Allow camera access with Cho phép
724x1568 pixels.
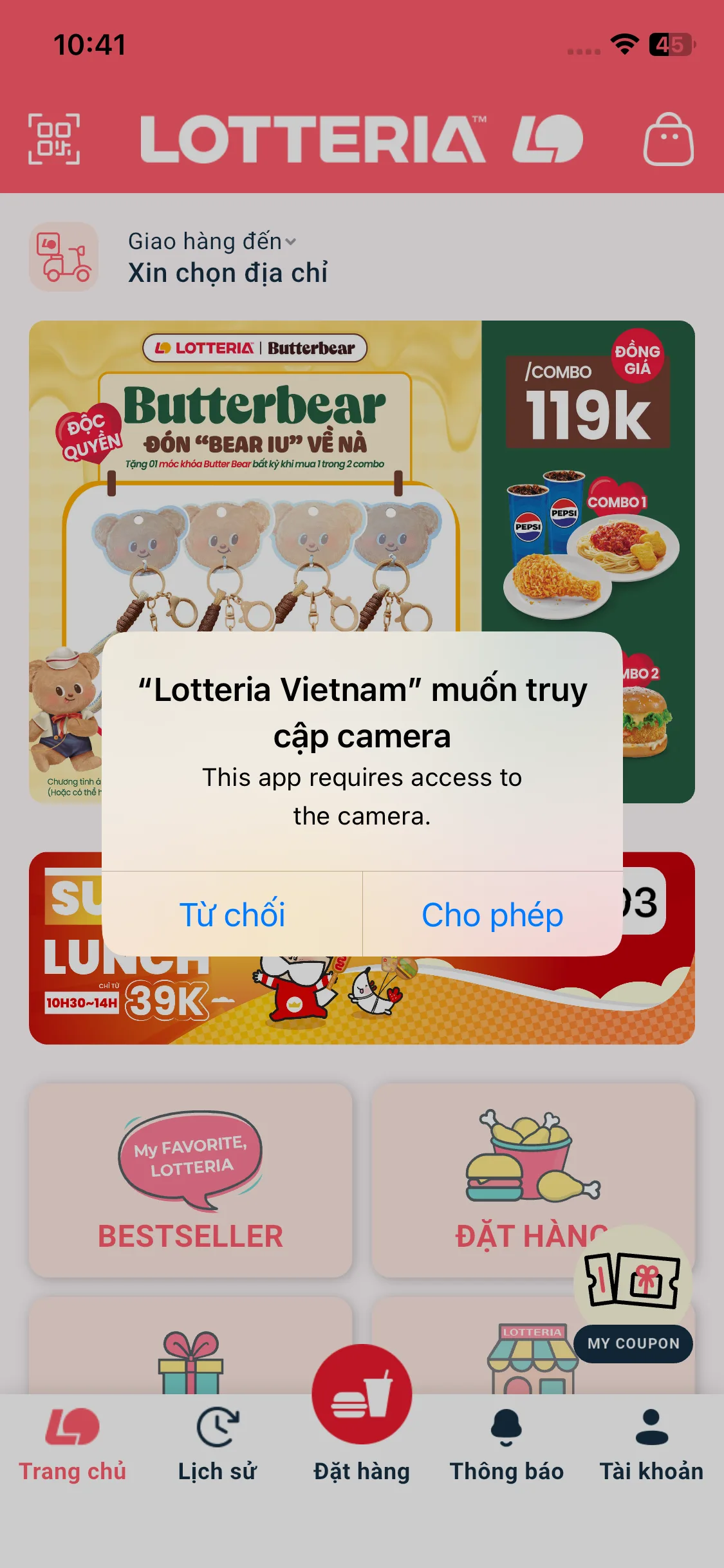tap(492, 914)
